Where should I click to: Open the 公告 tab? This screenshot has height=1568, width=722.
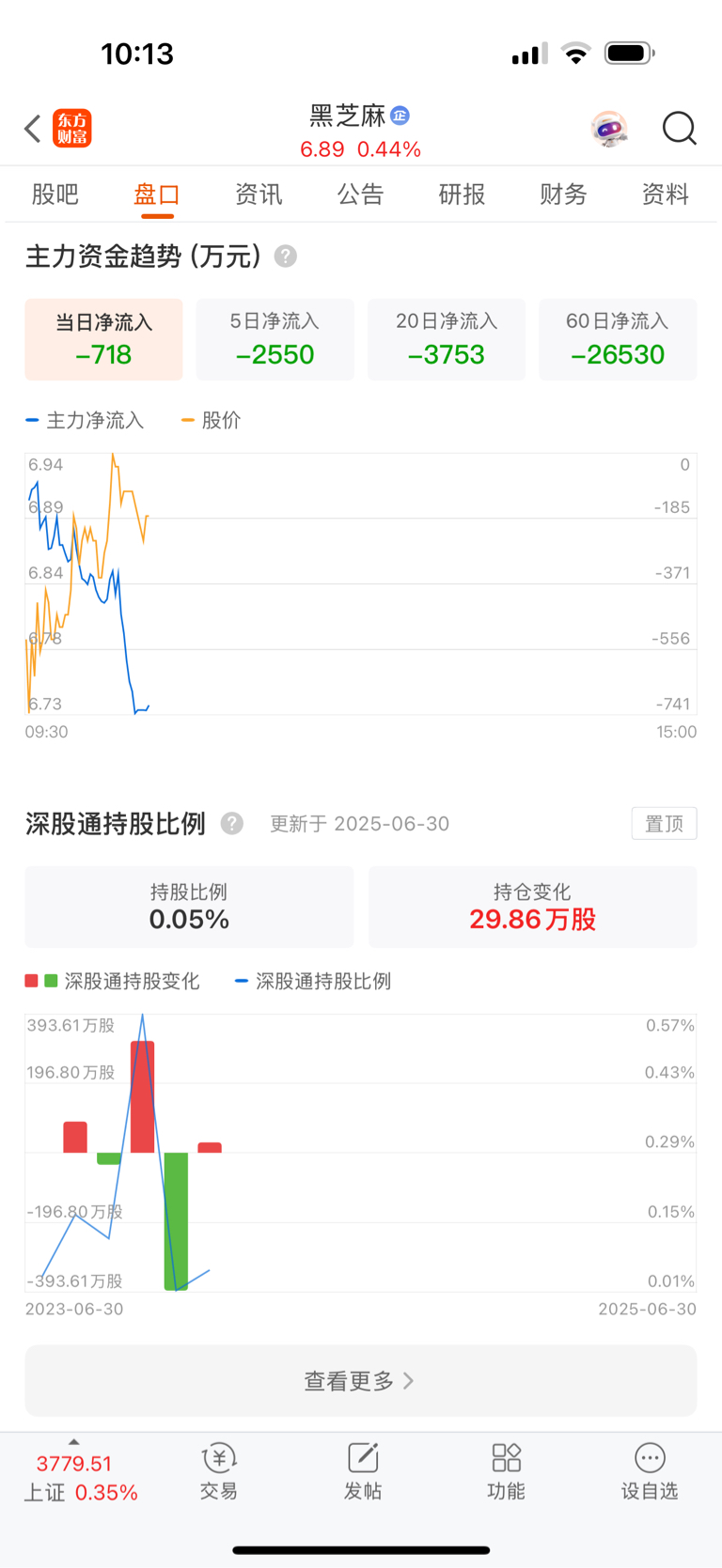click(360, 194)
